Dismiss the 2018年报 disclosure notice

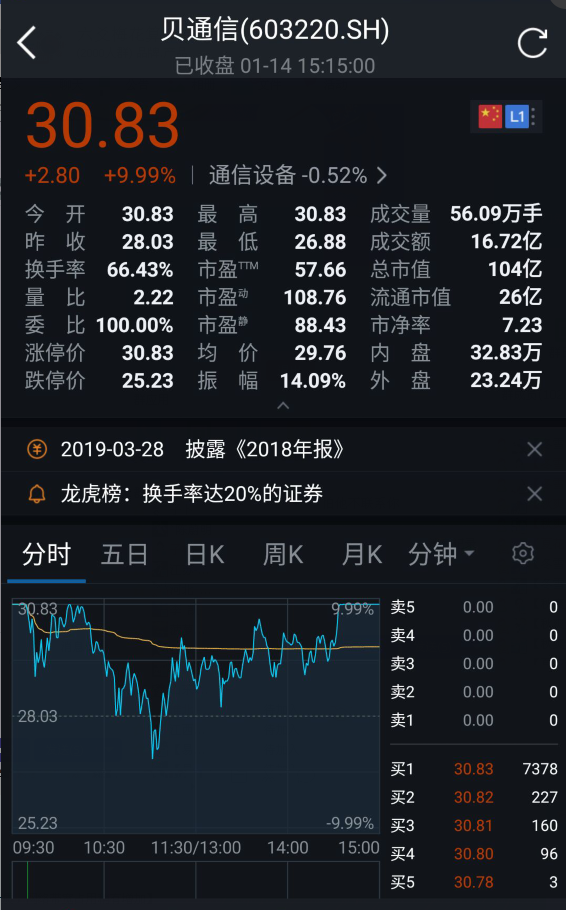pos(534,449)
